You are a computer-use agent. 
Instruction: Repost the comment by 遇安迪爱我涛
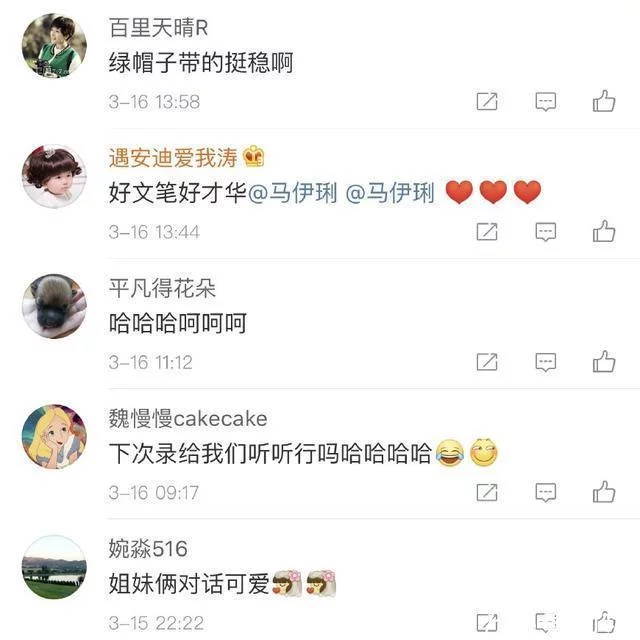[487, 232]
